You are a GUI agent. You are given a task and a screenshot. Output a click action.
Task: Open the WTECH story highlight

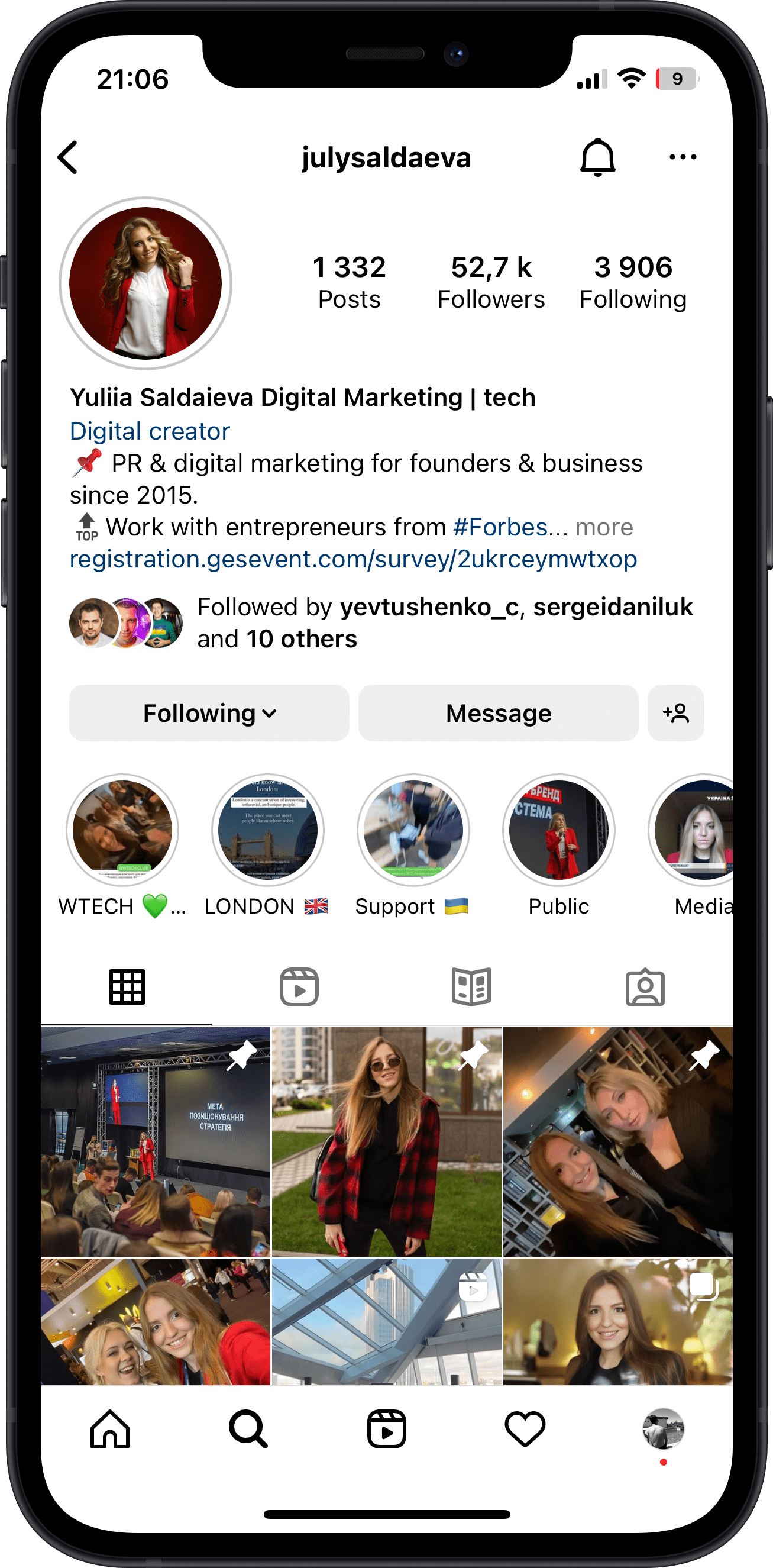(122, 830)
